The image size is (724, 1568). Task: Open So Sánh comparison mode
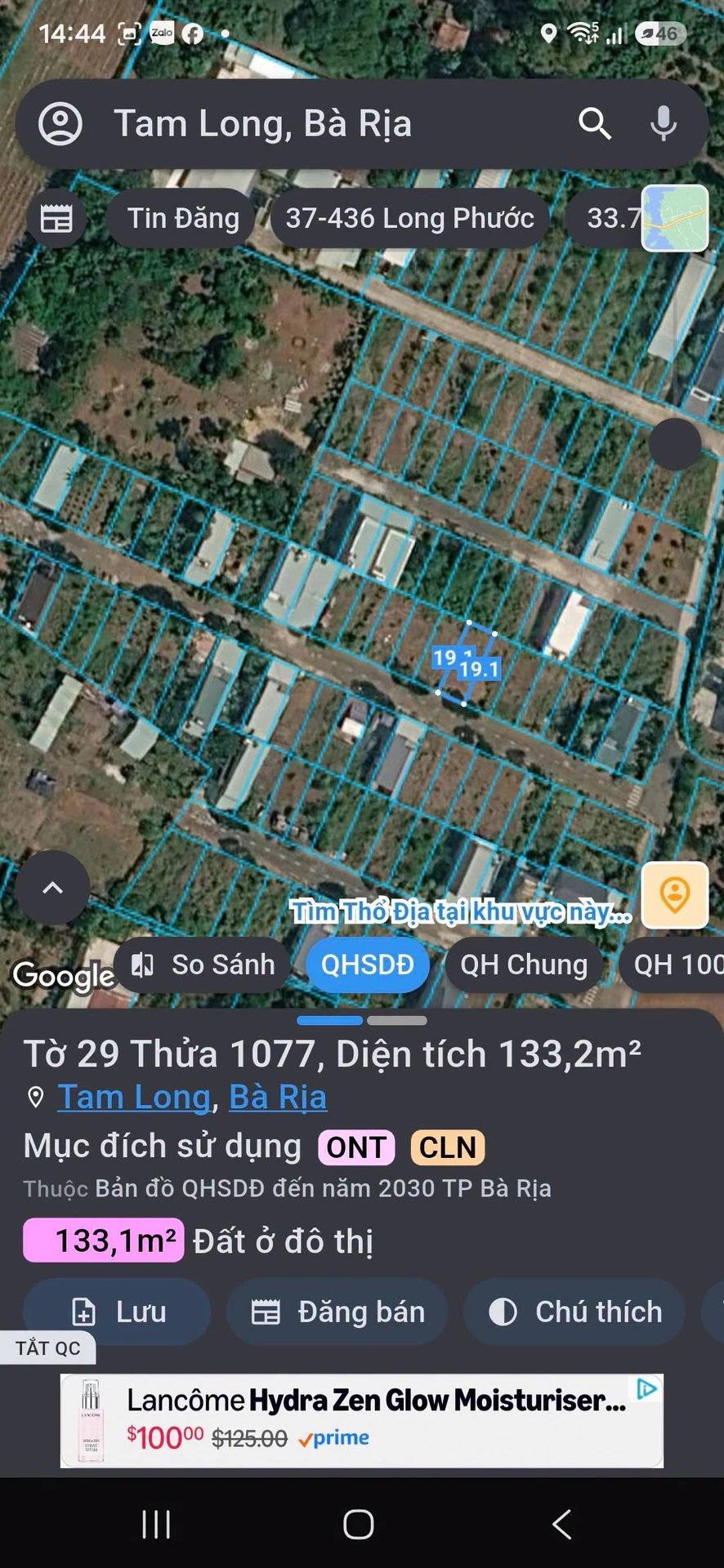(203, 965)
